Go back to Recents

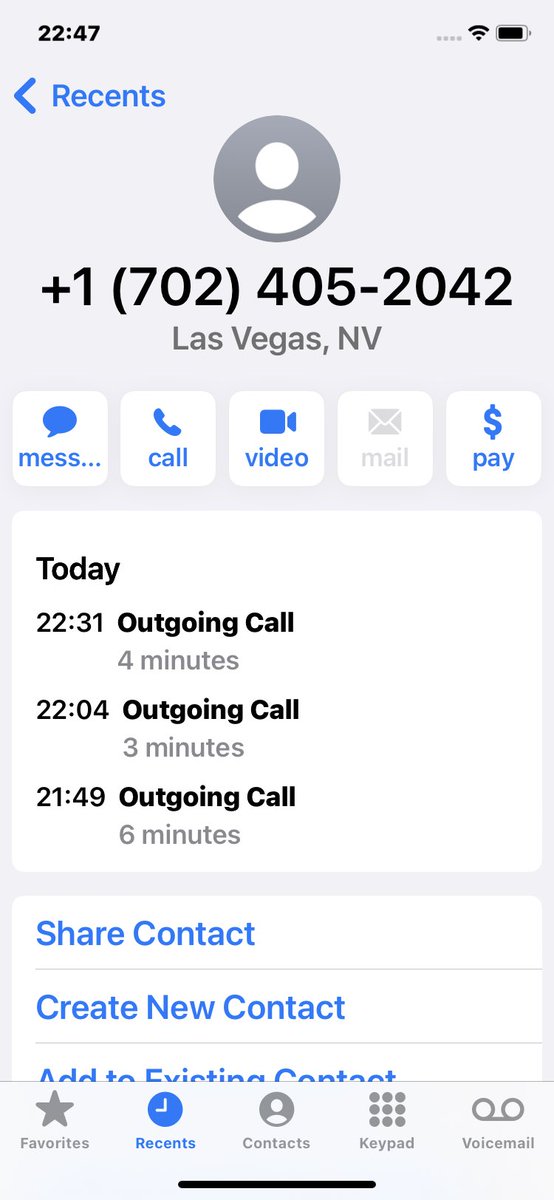[x=90, y=96]
